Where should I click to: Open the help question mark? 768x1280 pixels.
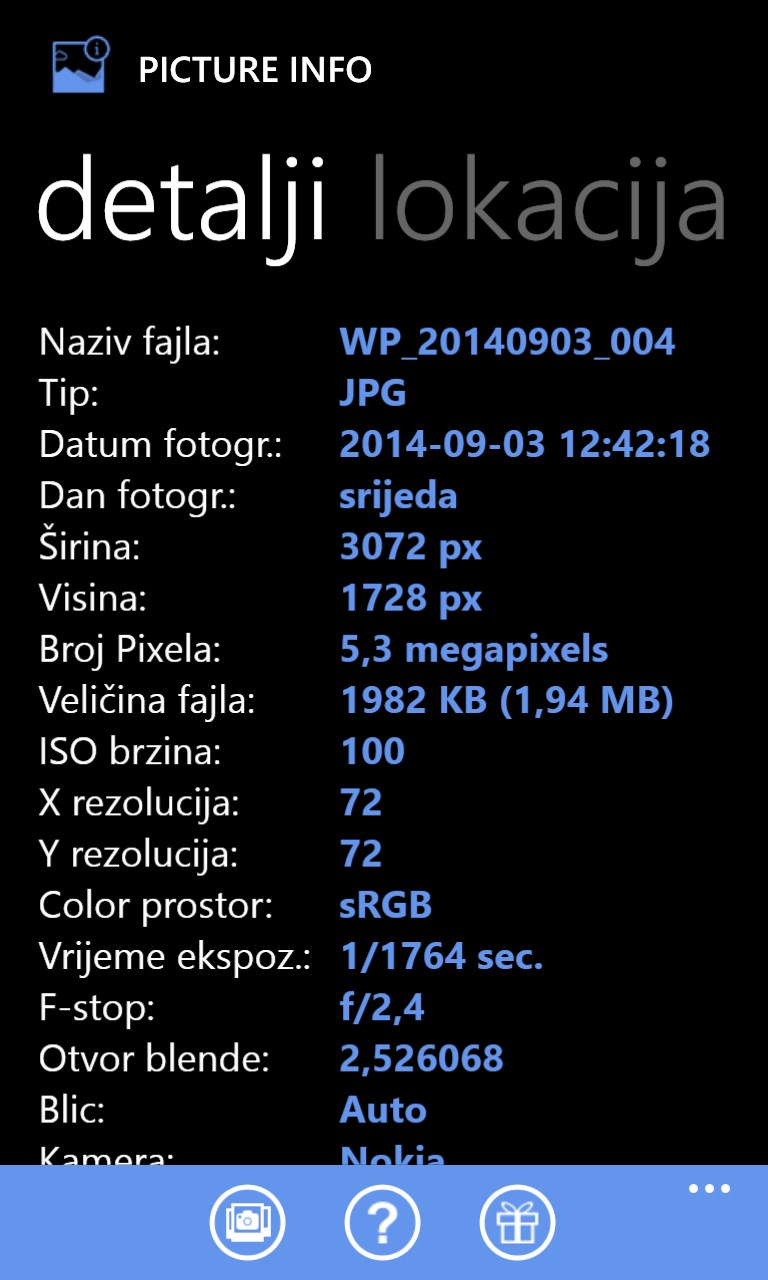pos(383,1221)
